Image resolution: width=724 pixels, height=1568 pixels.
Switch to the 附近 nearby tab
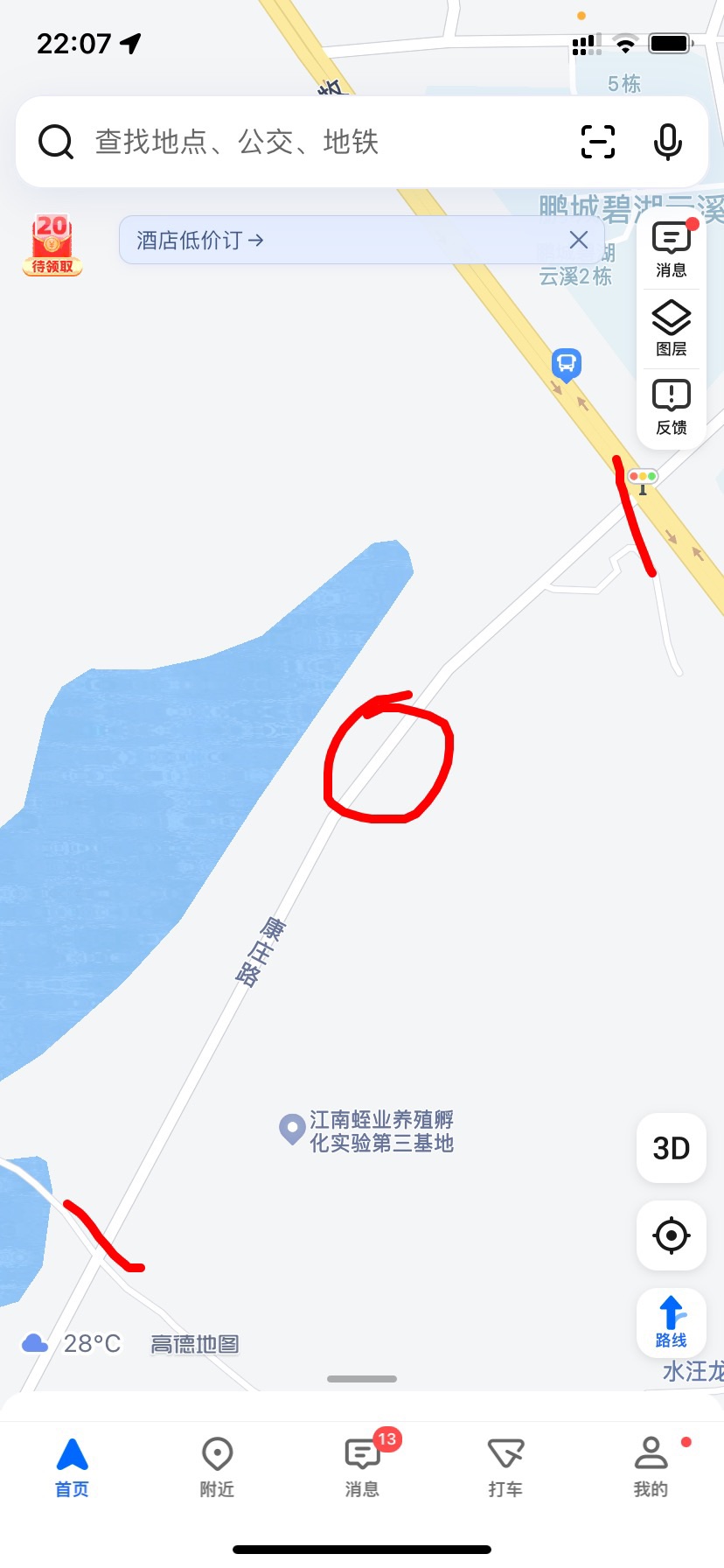pyautogui.click(x=217, y=1467)
